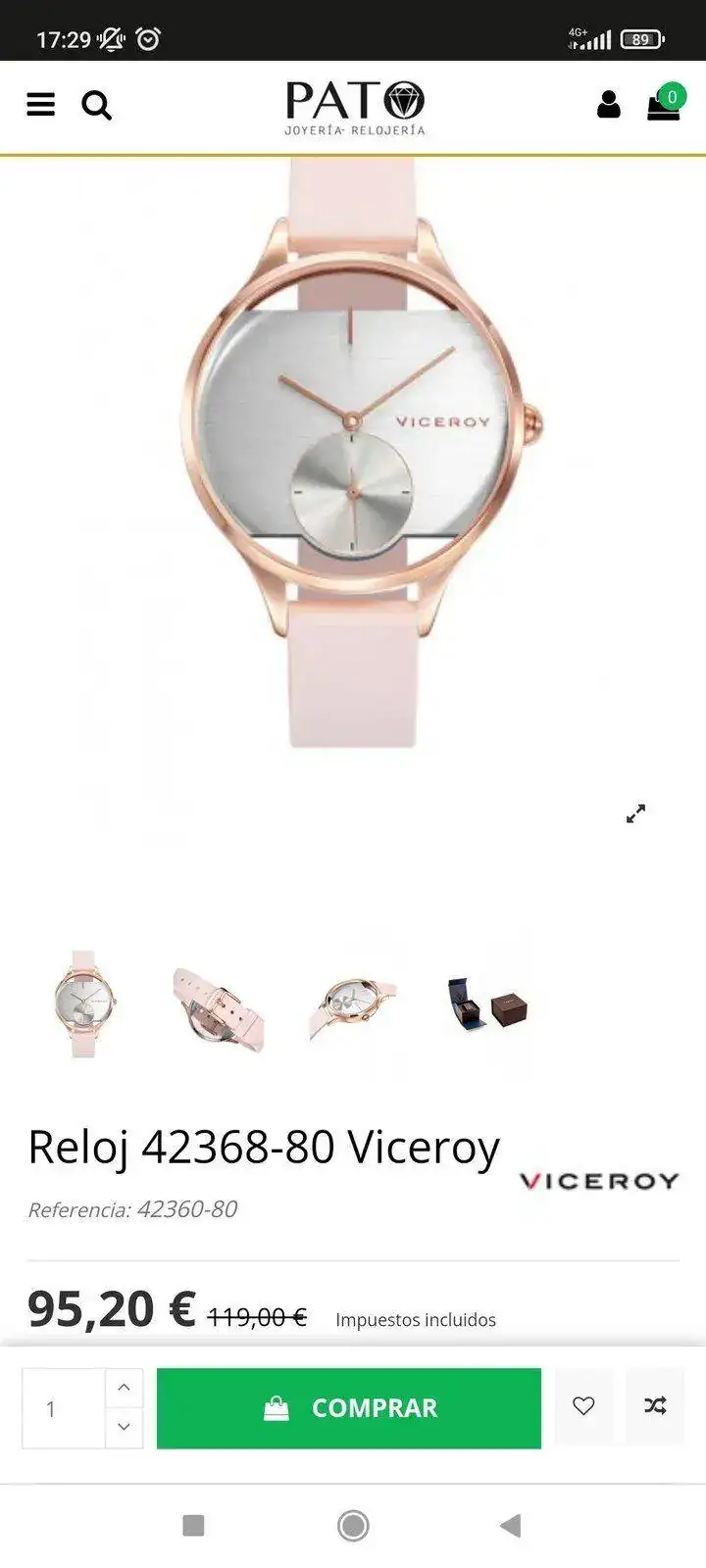
Task: Open the shopping cart
Action: coord(664,104)
